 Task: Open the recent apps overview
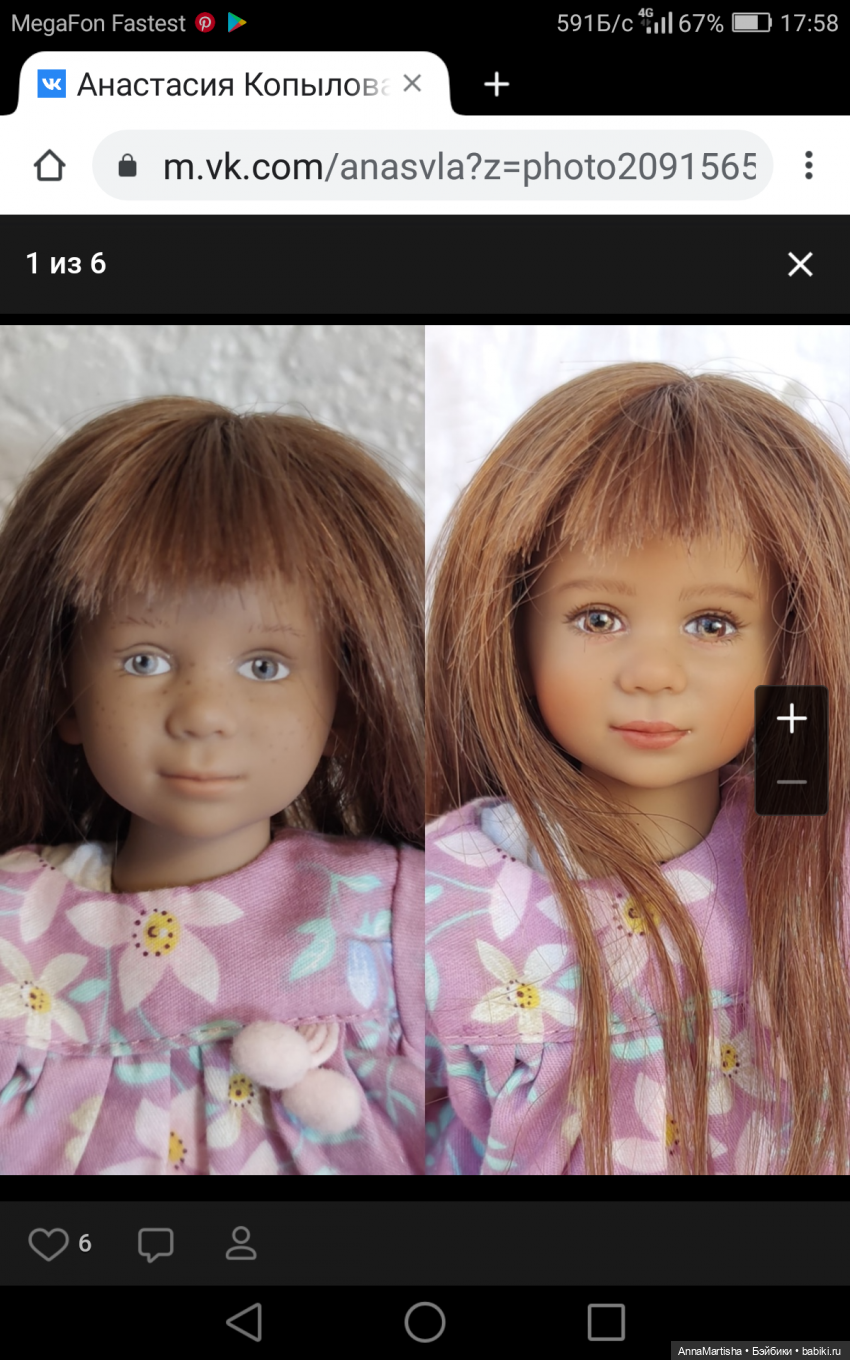[605, 1322]
